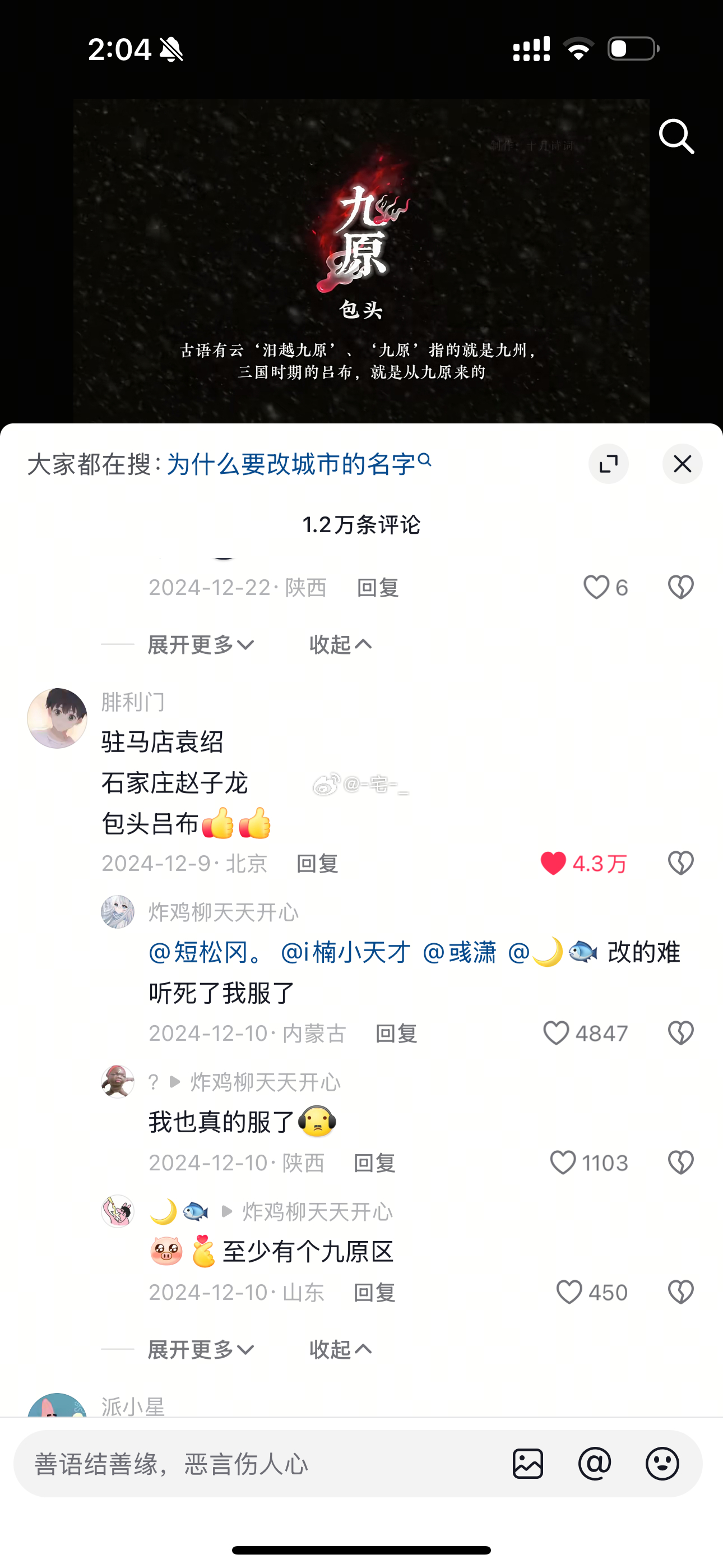Image resolution: width=723 pixels, height=1568 pixels.
Task: Dislike the 2024-12-22 陕西 comment
Action: 680,587
